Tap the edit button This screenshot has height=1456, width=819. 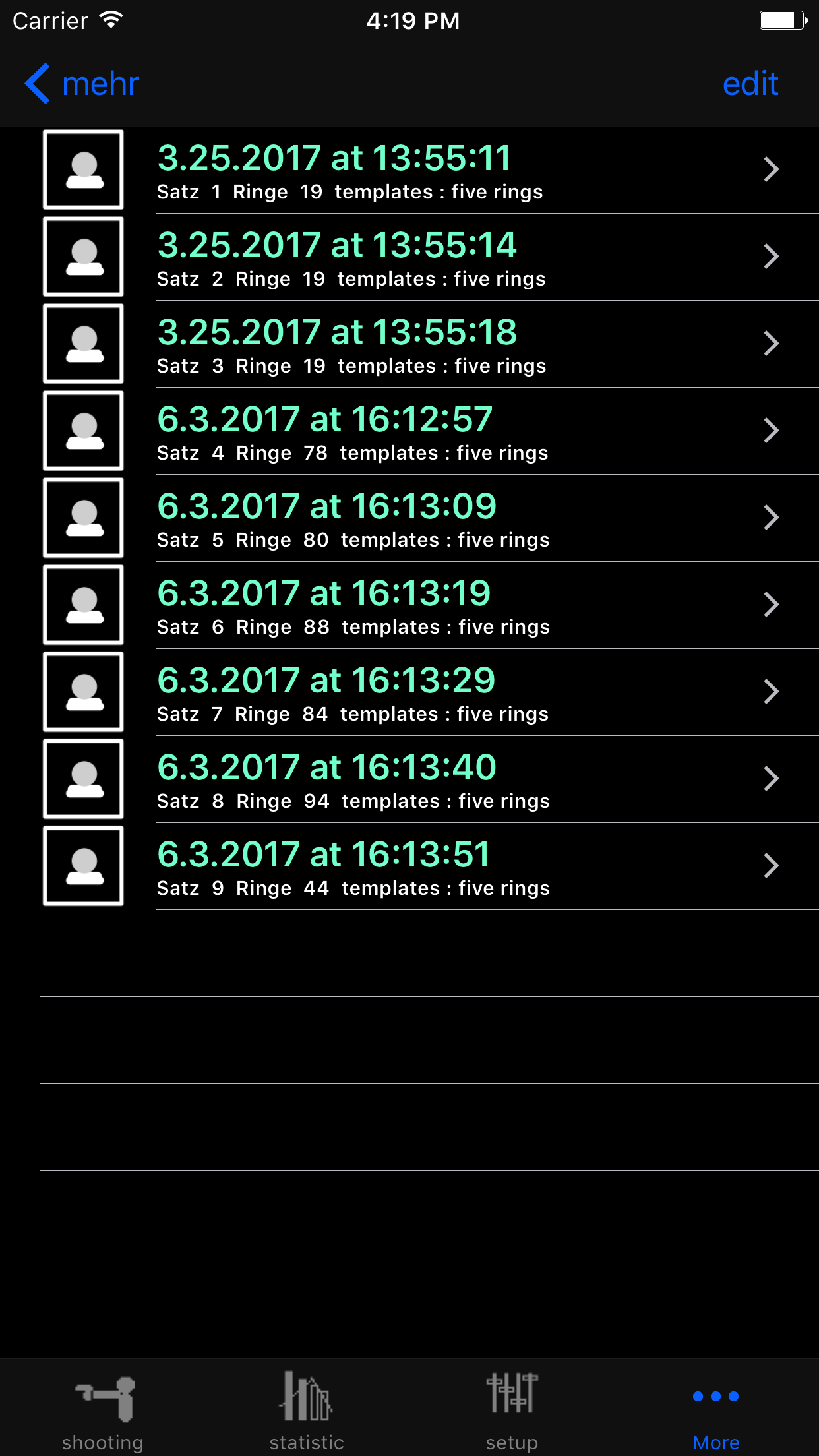point(750,84)
